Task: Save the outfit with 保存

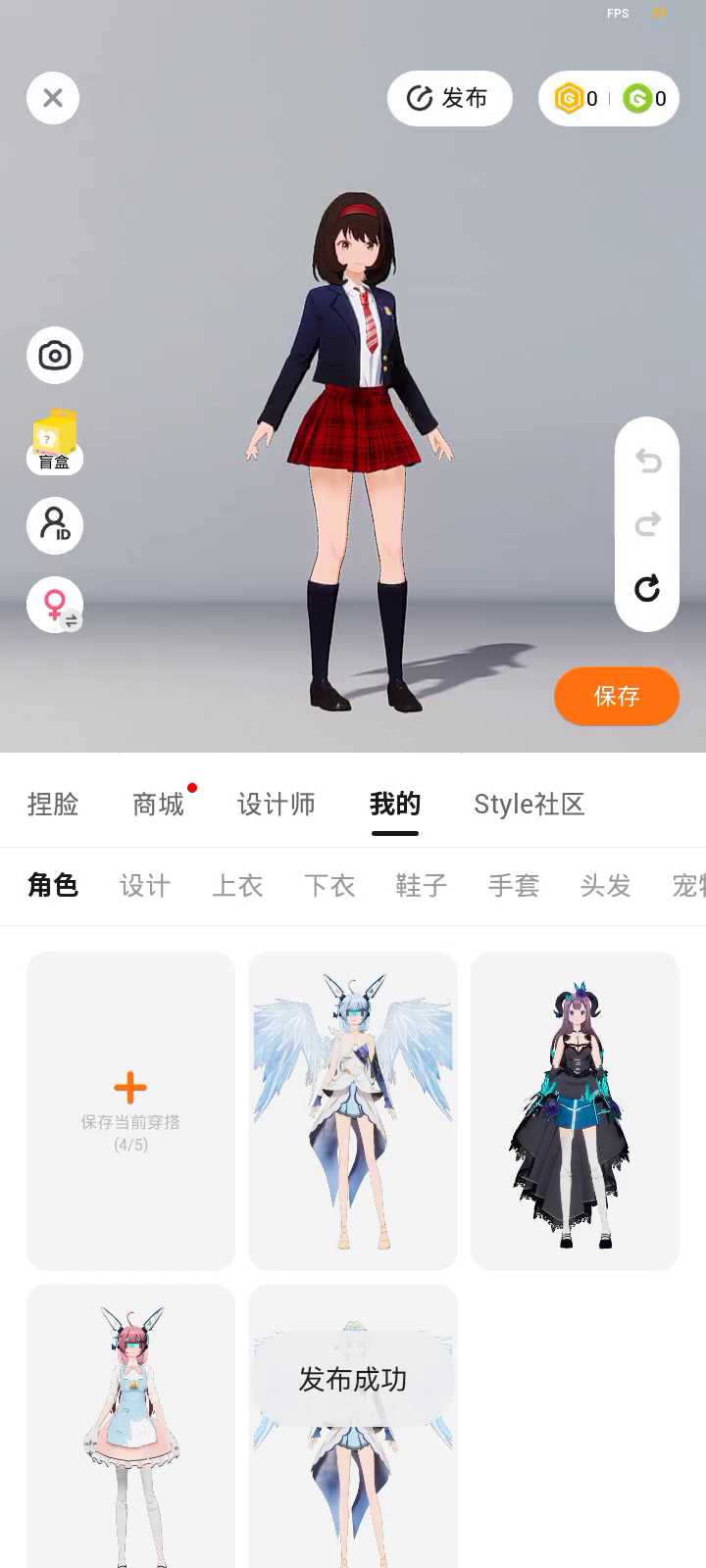Action: point(616,696)
